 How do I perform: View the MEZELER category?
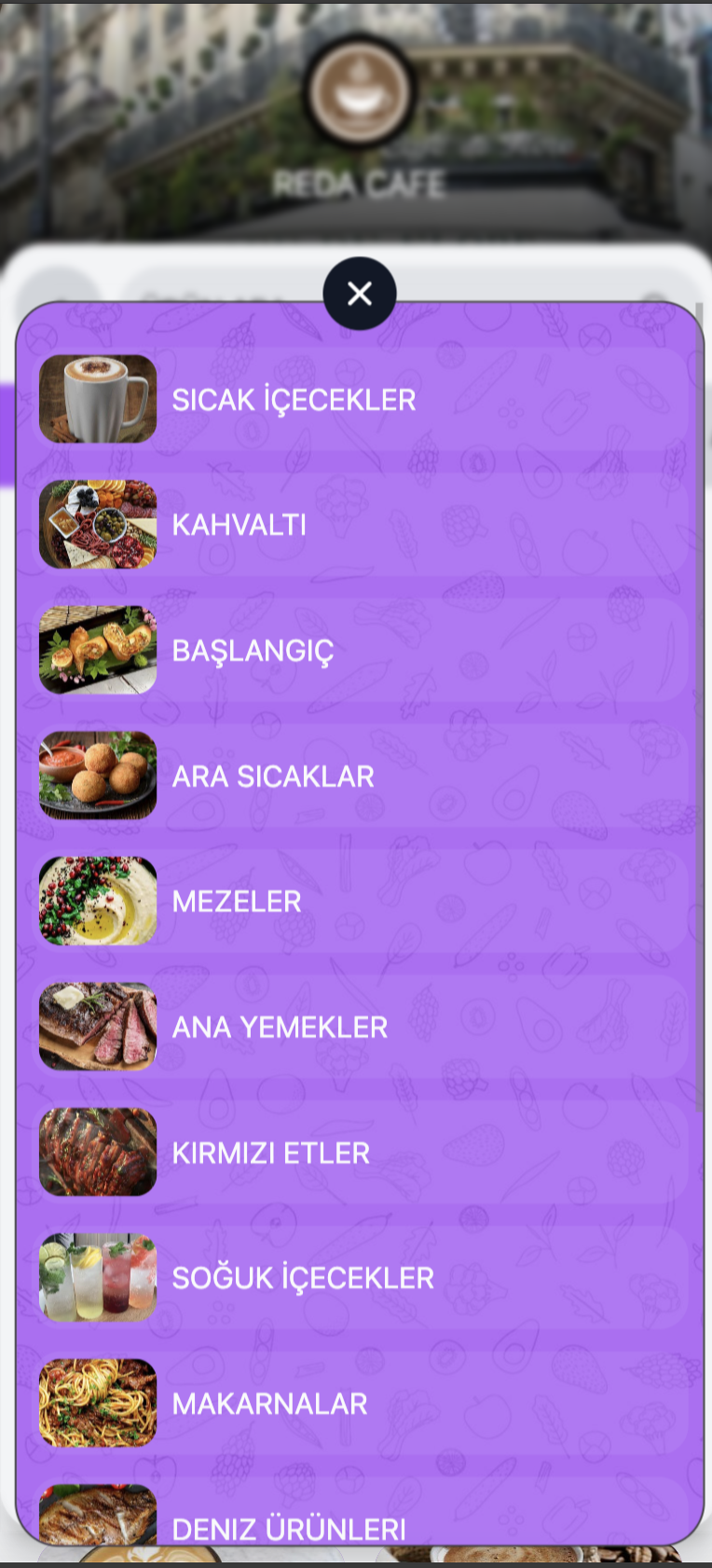[x=360, y=901]
